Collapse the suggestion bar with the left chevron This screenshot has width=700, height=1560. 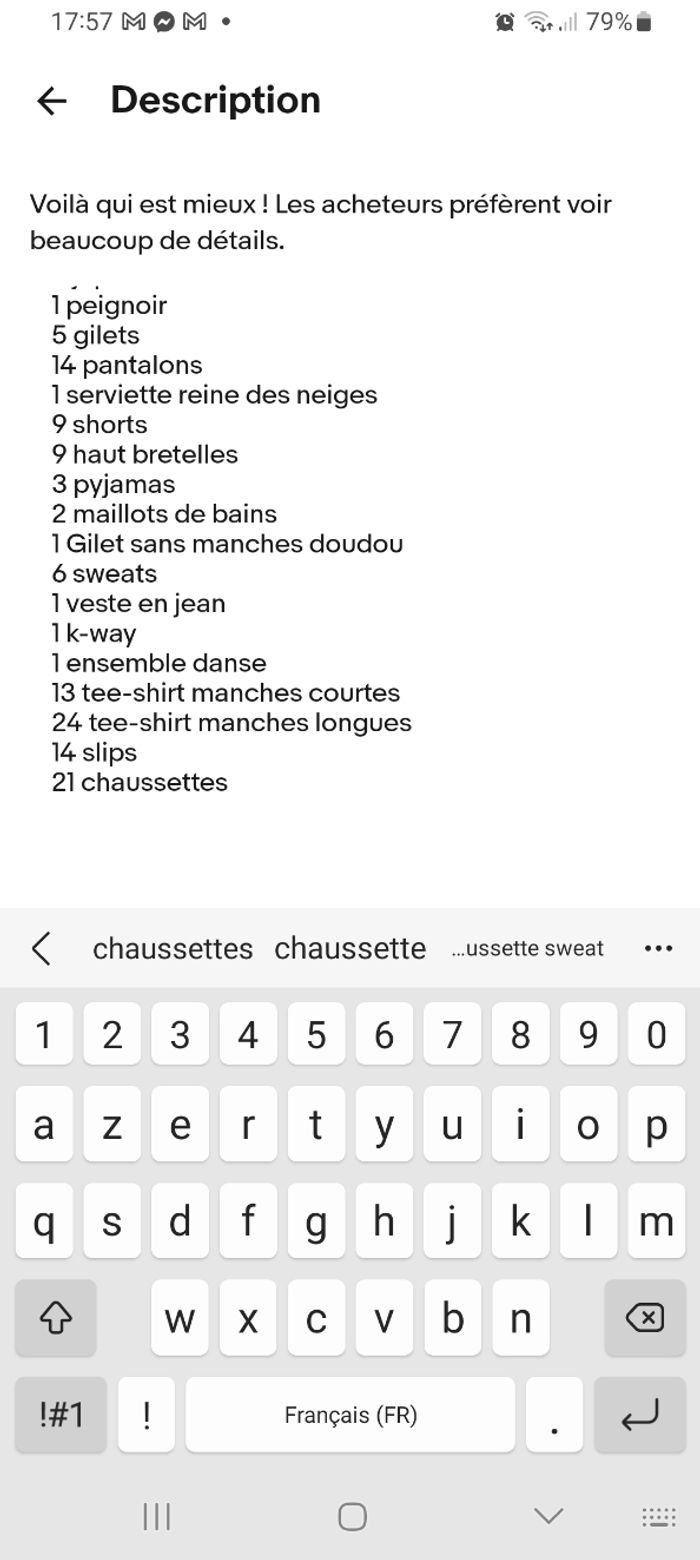(41, 948)
